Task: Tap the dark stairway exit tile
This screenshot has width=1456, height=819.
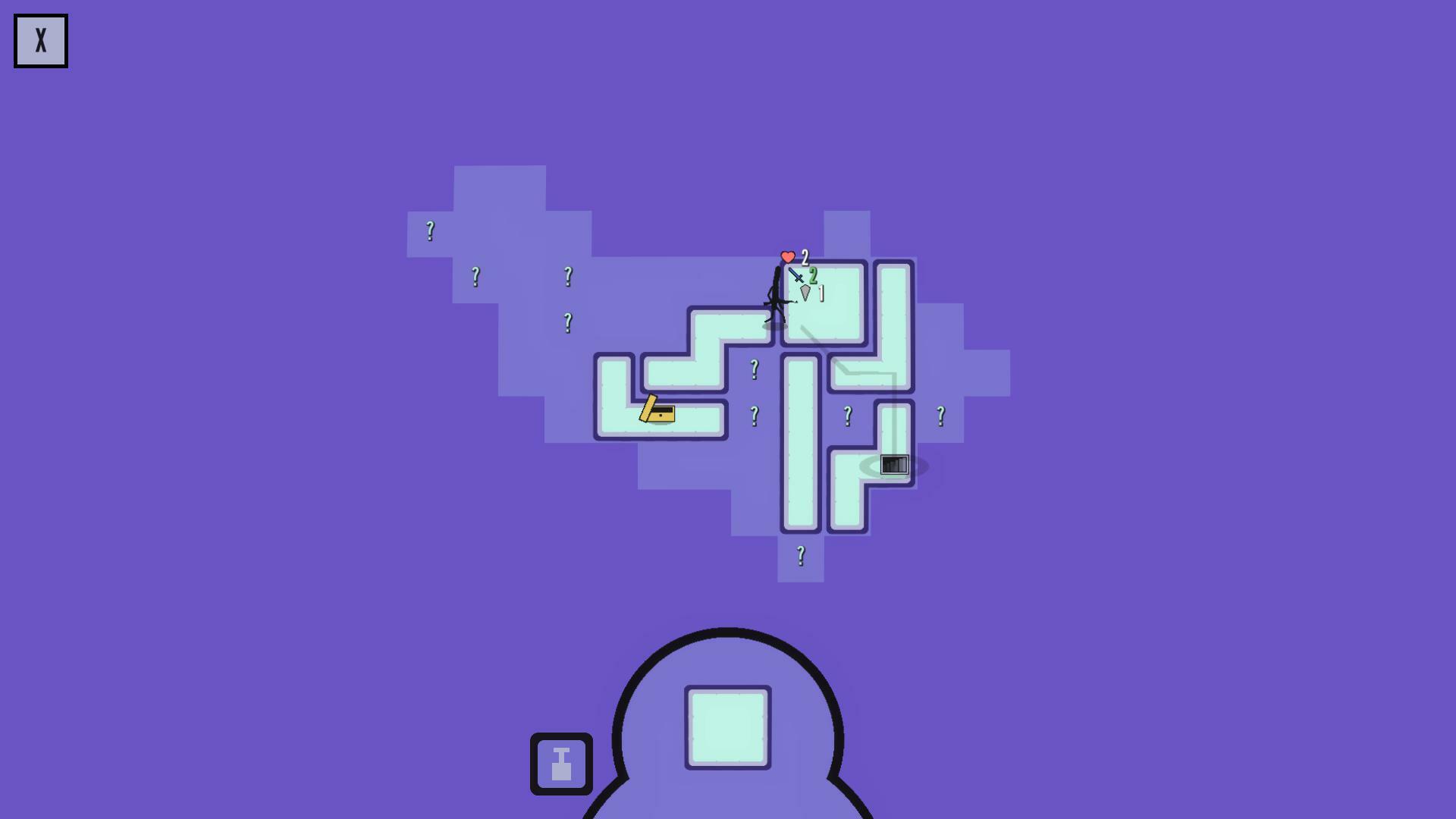Action: [894, 465]
